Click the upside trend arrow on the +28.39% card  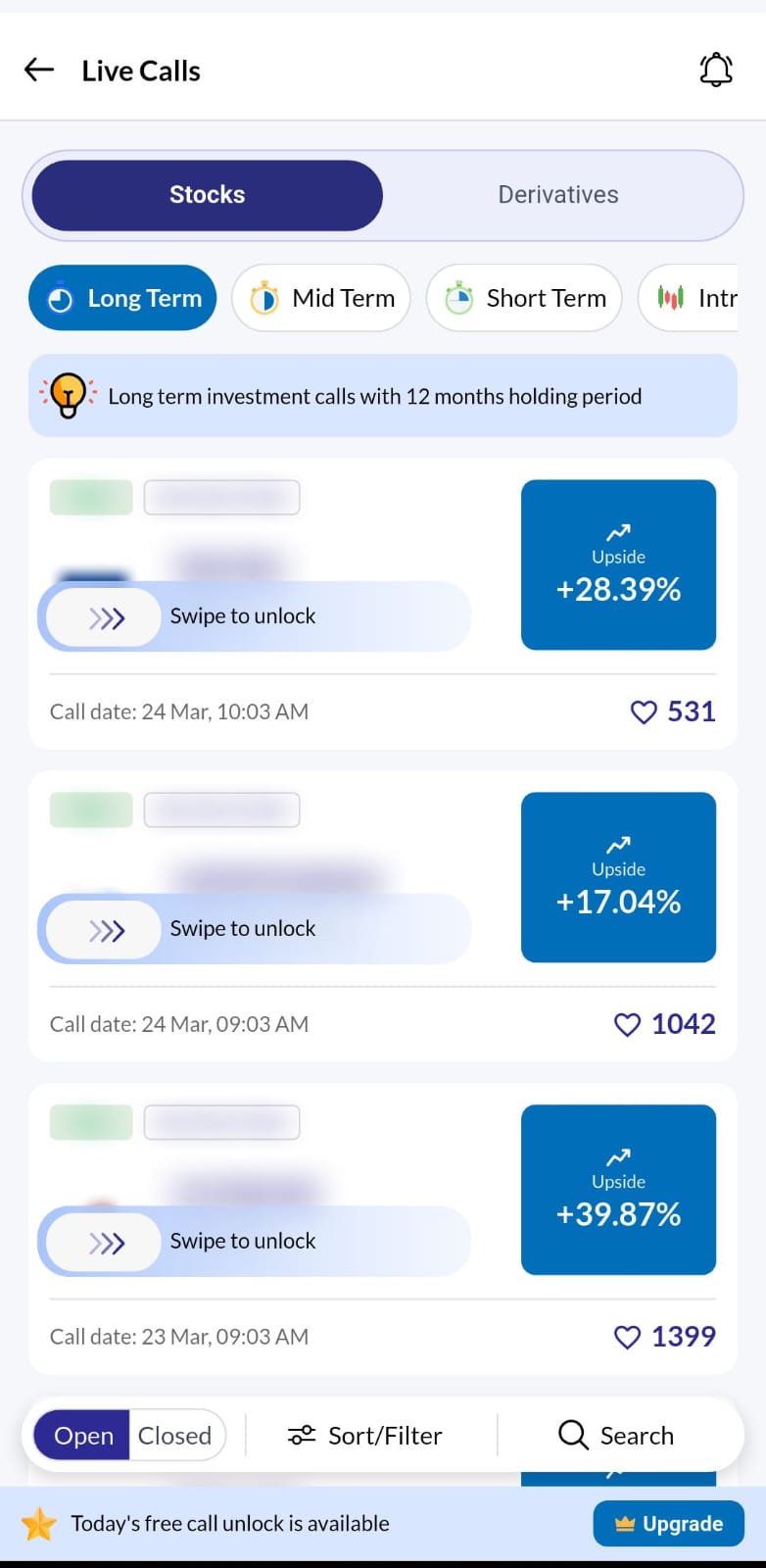617,531
